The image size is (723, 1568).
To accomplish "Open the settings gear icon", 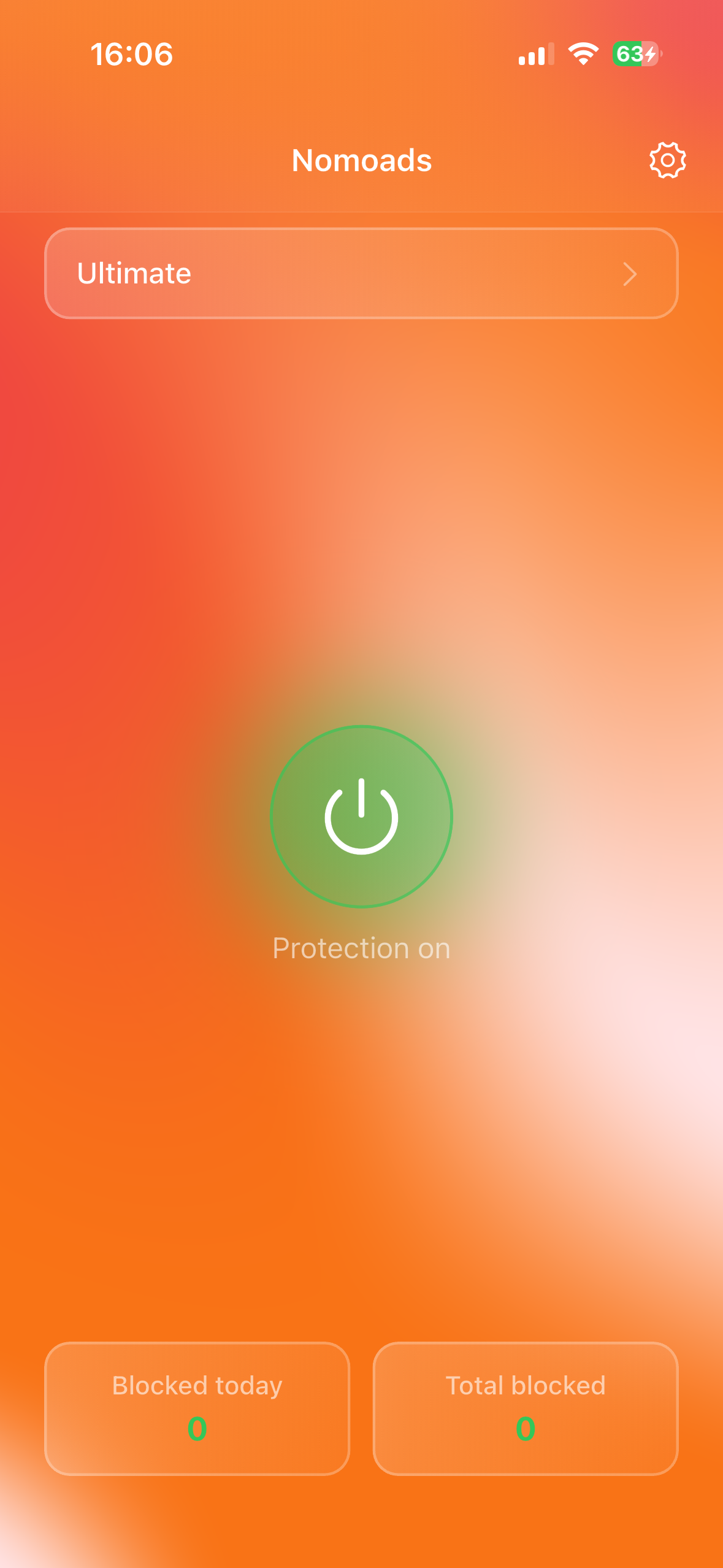I will 667,161.
